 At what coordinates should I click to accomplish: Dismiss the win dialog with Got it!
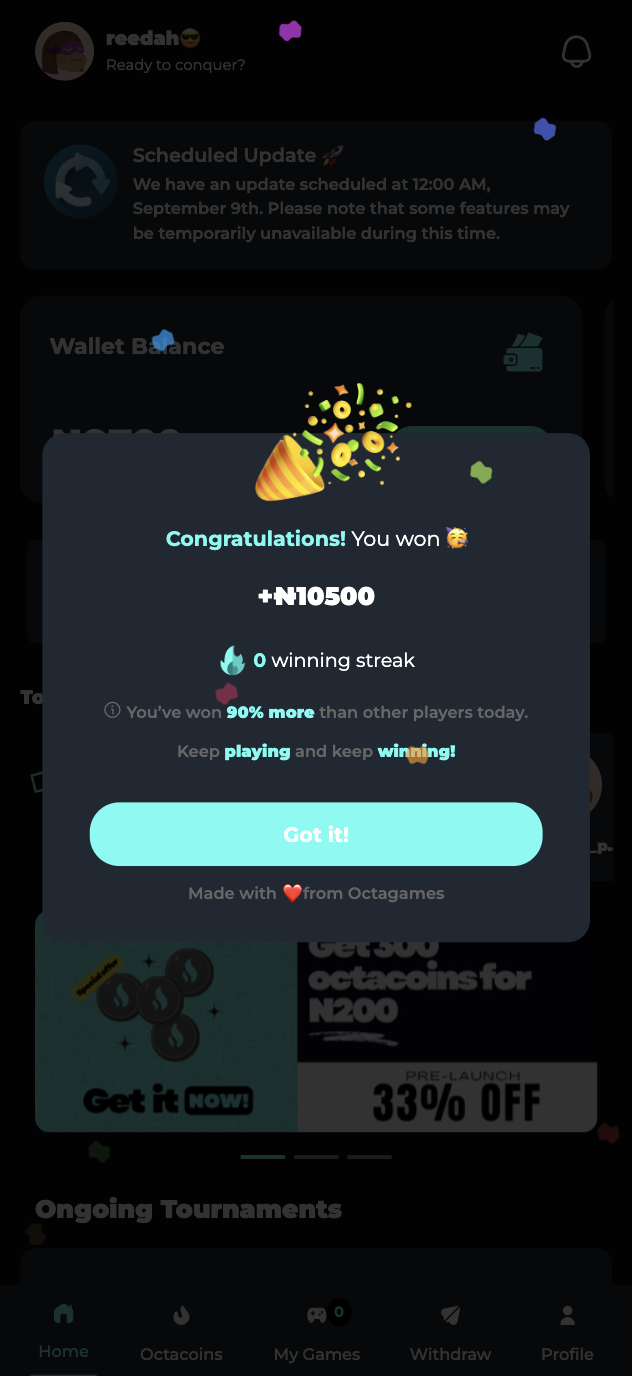[316, 834]
